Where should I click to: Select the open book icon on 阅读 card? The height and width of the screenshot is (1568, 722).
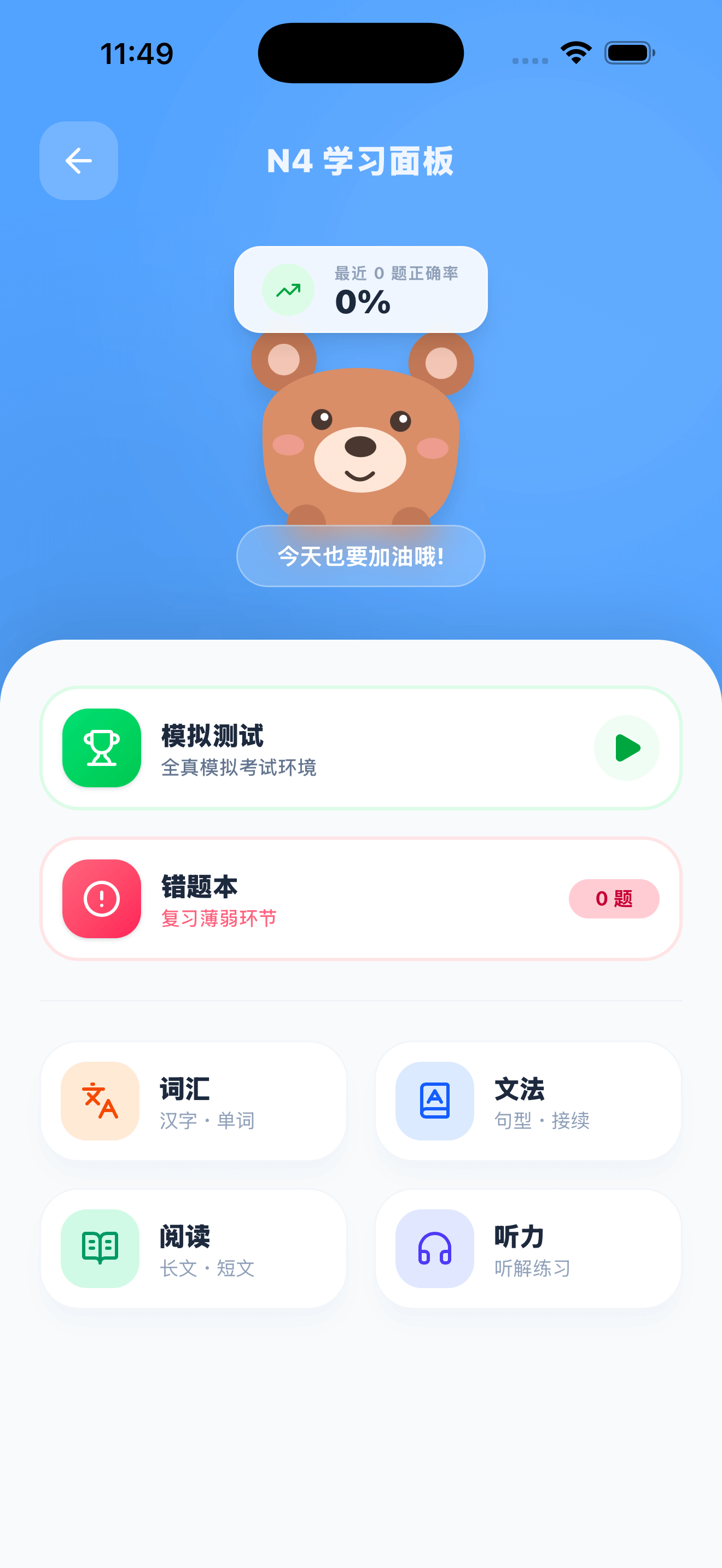(x=100, y=1249)
